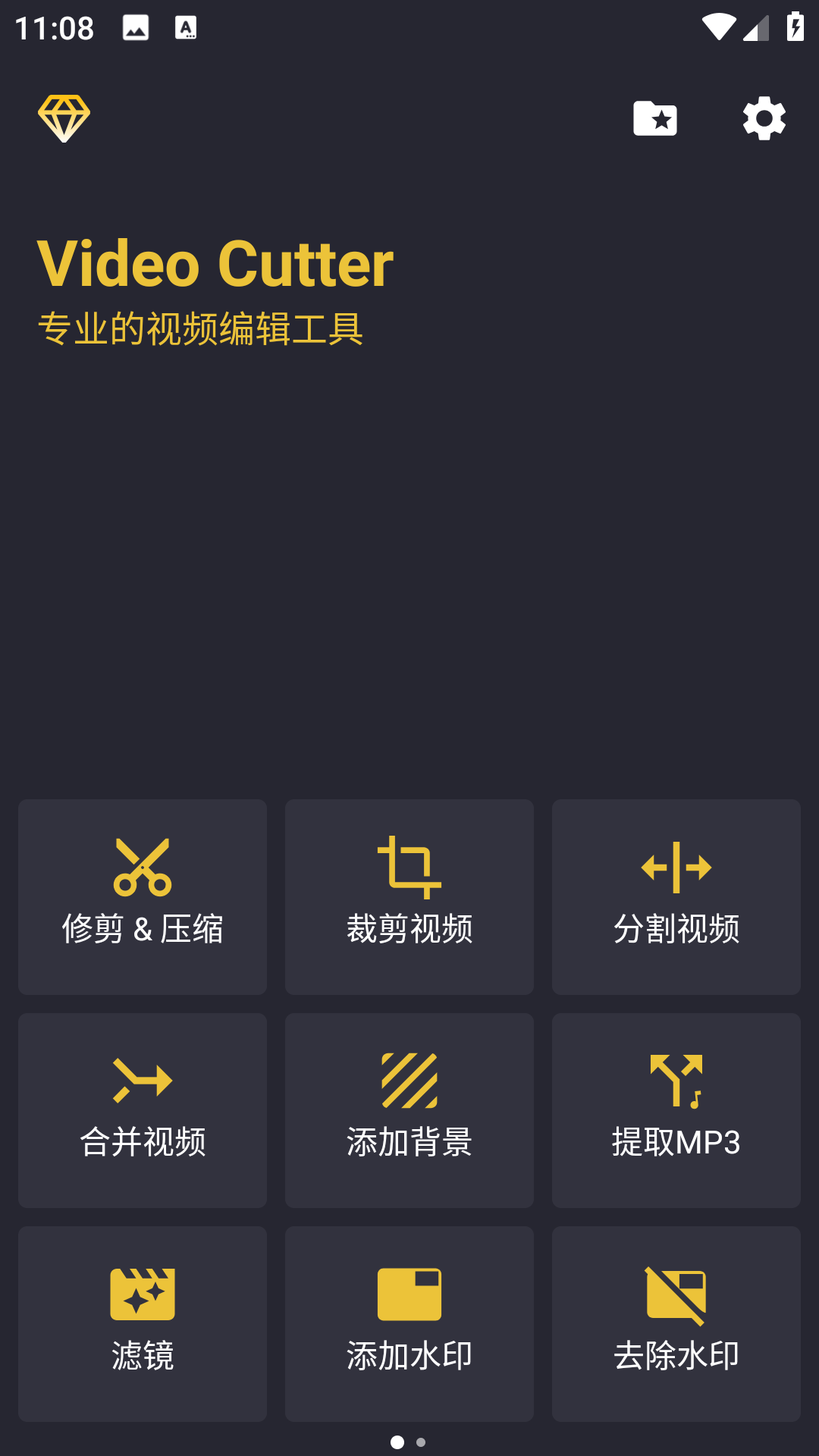Open the settings gear

(x=763, y=118)
